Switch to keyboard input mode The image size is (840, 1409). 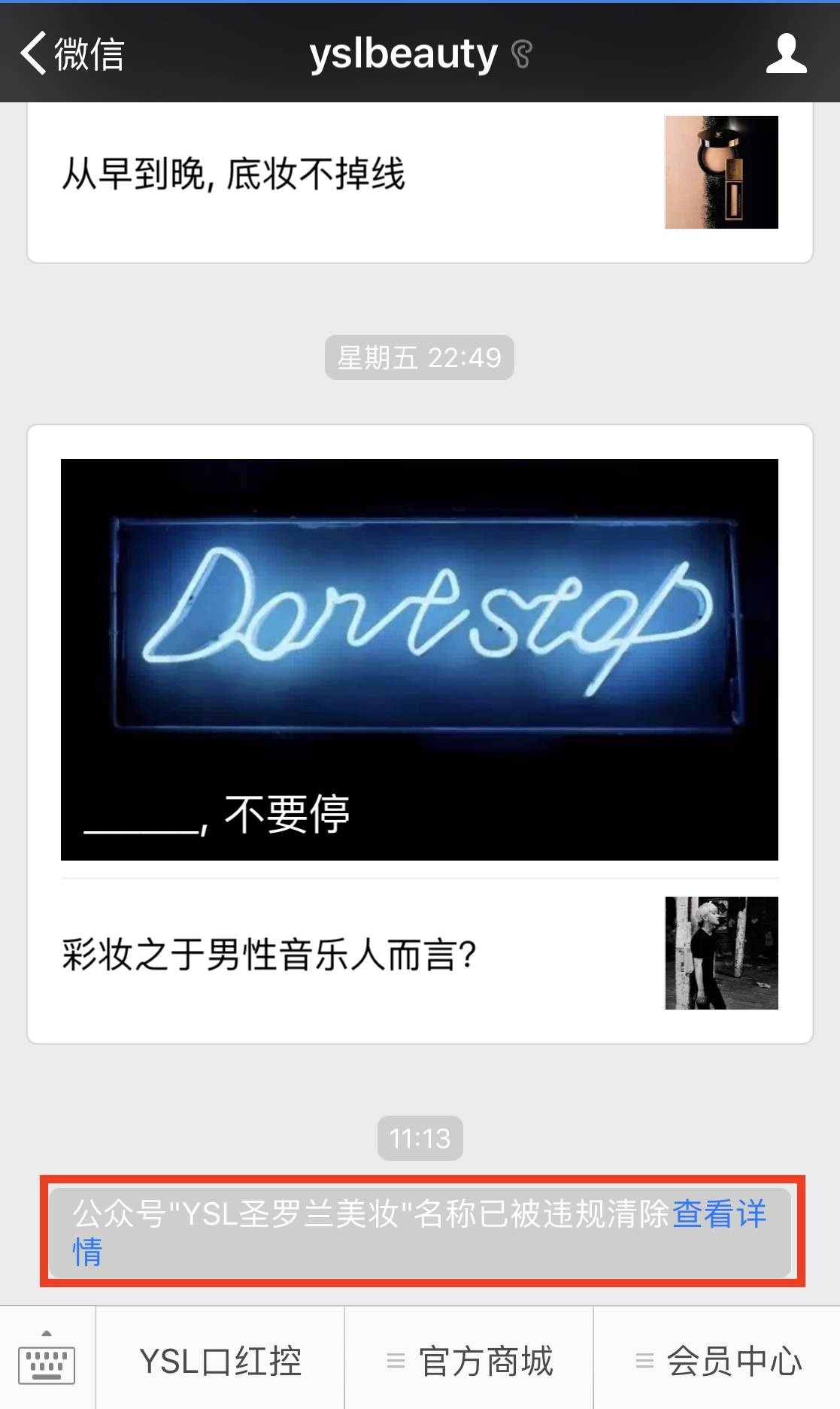tap(47, 1360)
